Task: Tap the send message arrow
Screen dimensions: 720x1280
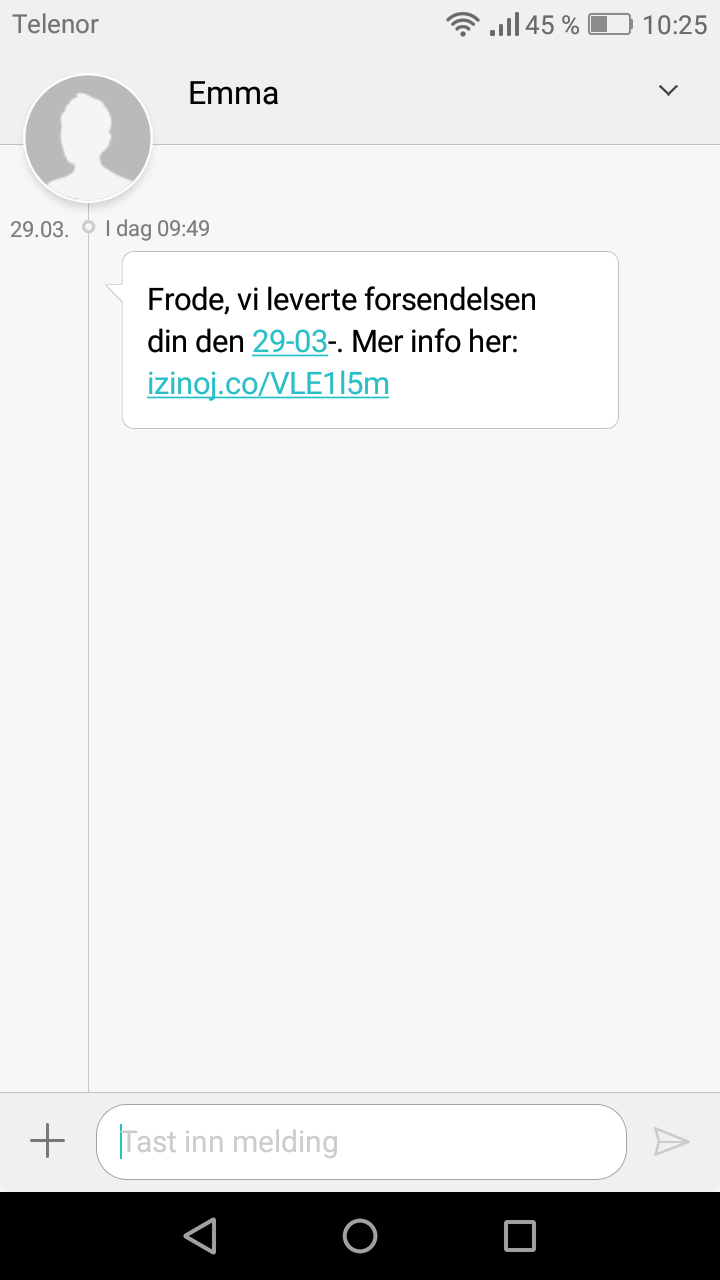Action: click(672, 1141)
